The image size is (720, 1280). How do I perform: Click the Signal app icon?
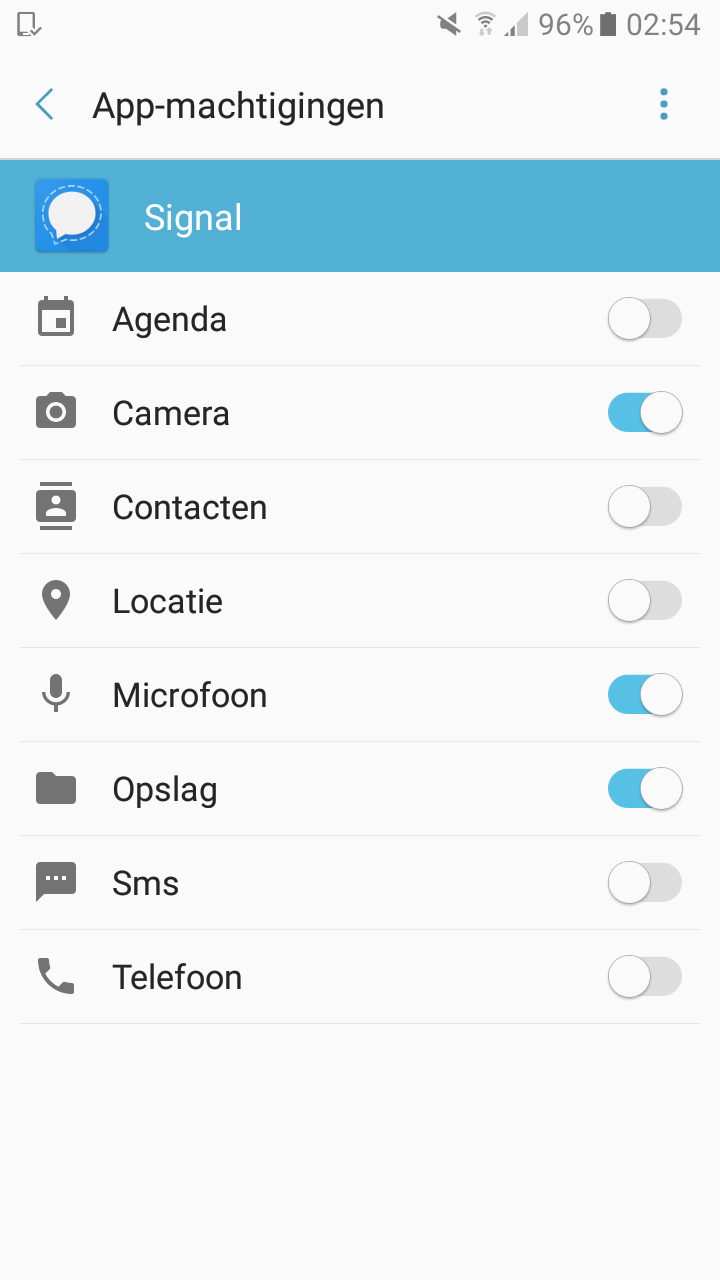tap(71, 215)
